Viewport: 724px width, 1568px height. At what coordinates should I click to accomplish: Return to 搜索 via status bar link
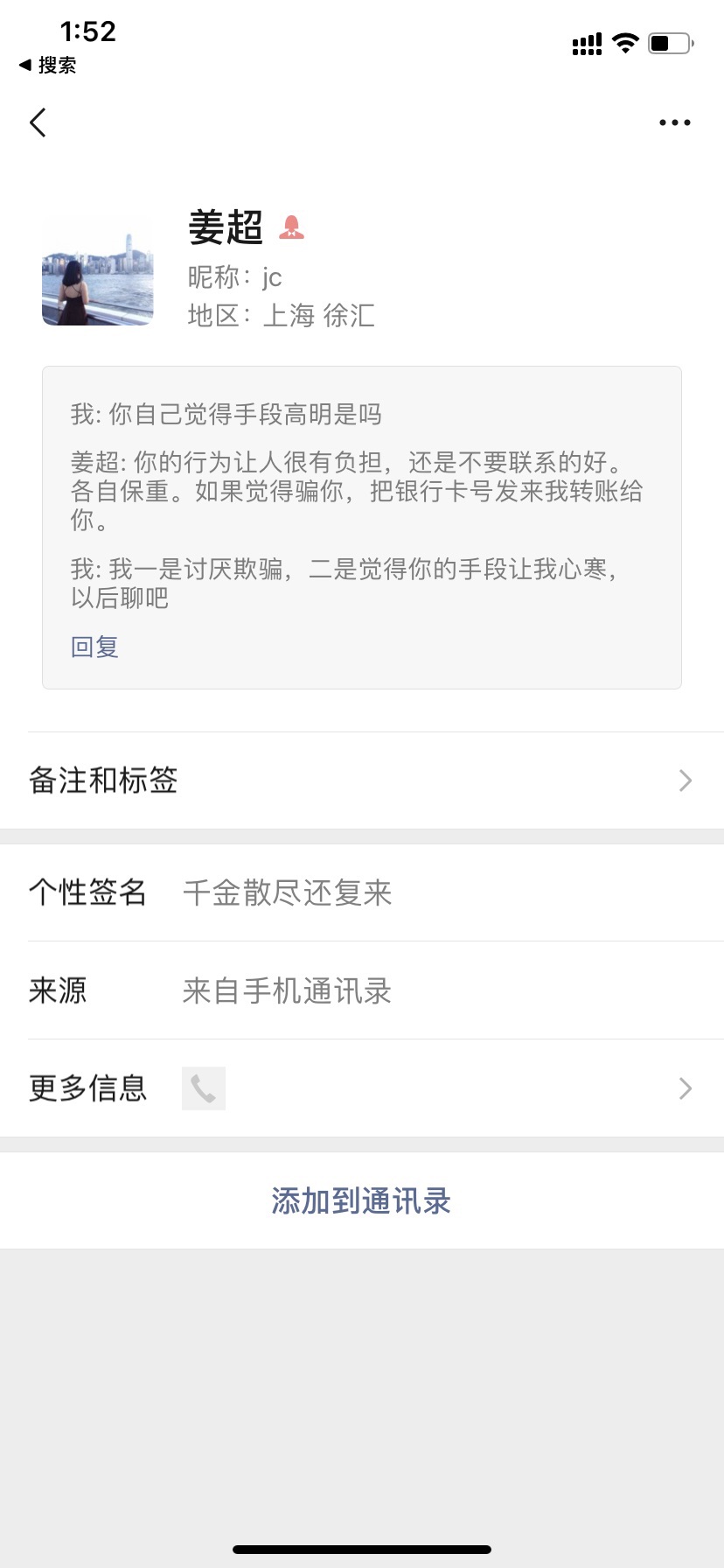point(48,65)
